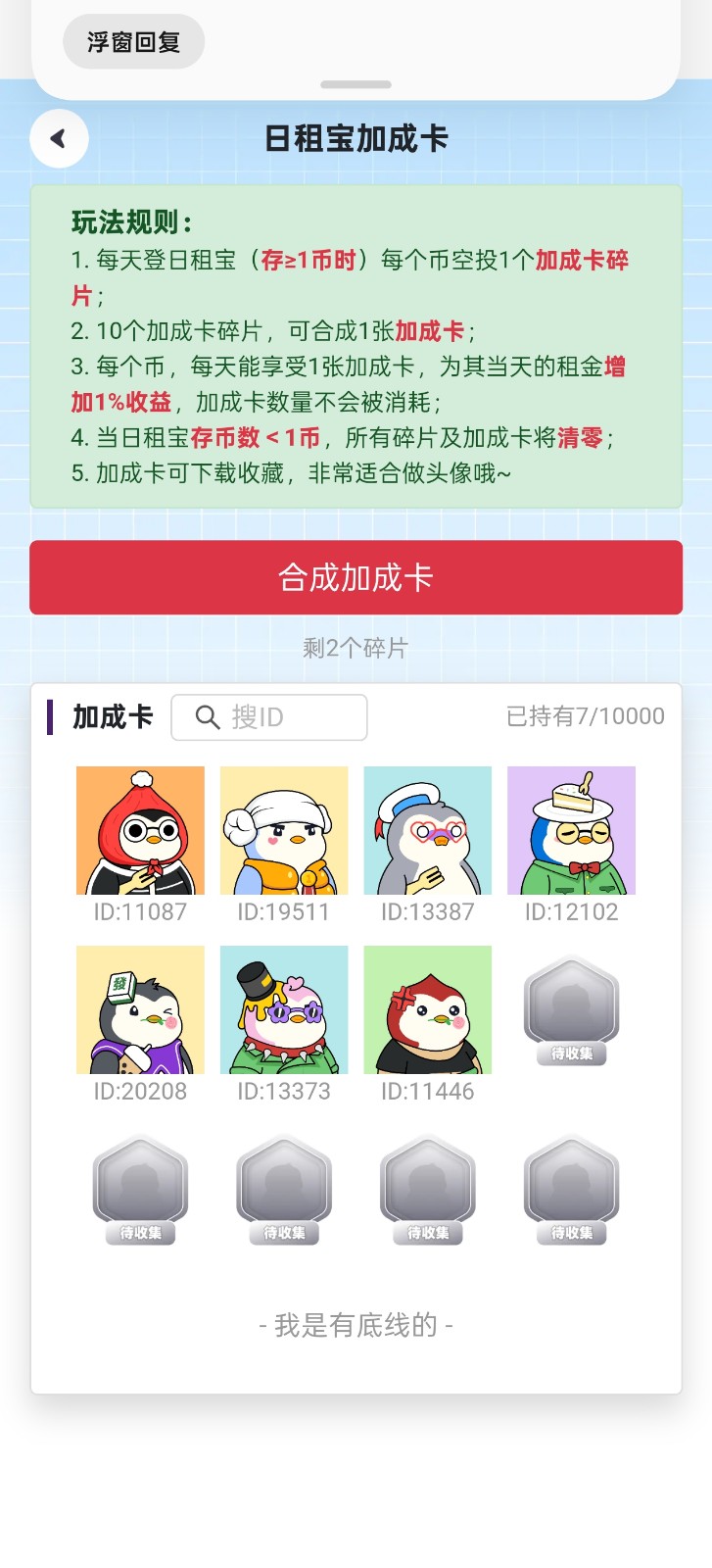The height and width of the screenshot is (1568, 712).
Task: Tap the magnifier icon in search bar
Action: click(x=207, y=717)
